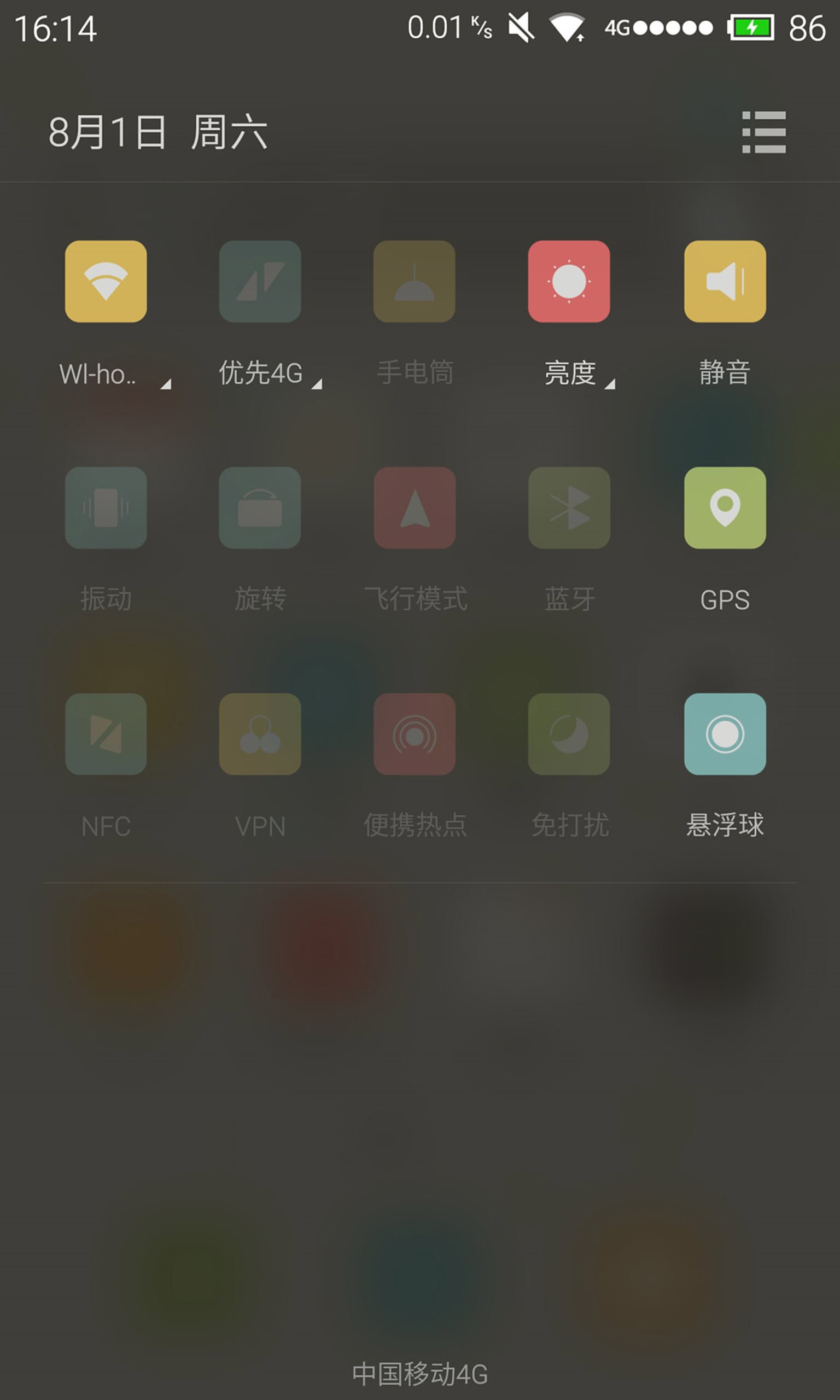Expand Wi-Fi network options arrow
The height and width of the screenshot is (1400, 840).
pos(166,384)
